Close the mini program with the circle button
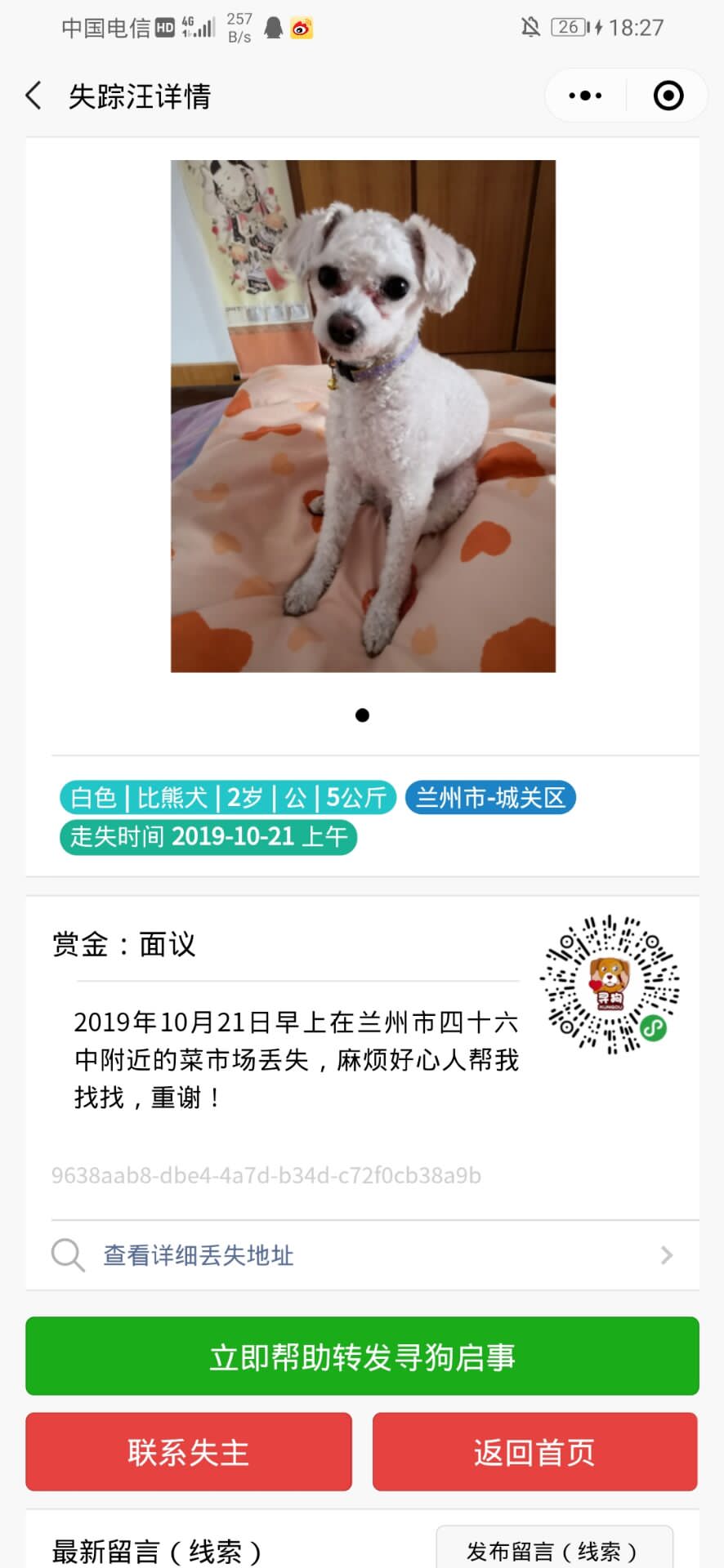Image resolution: width=724 pixels, height=1568 pixels. pos(668,96)
